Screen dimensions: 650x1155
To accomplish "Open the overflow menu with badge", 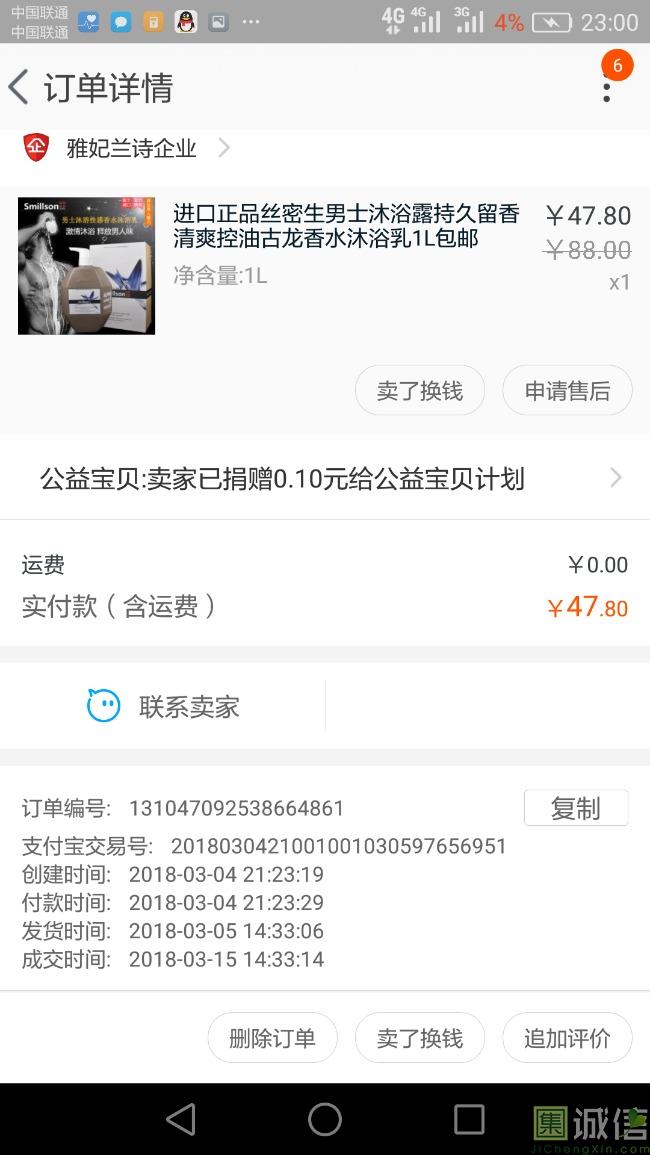I will tap(607, 87).
